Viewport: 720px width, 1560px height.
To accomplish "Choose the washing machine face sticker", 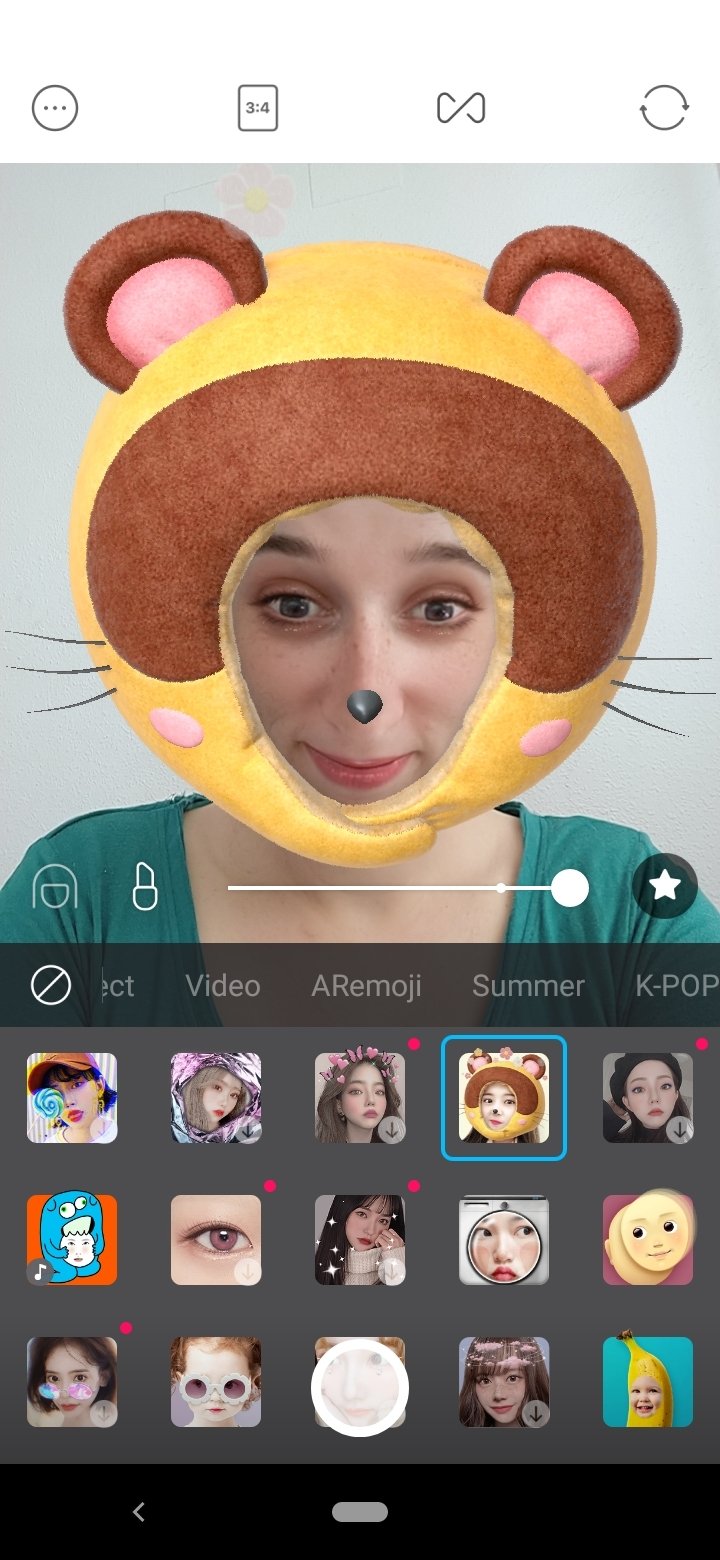I will 504,1239.
